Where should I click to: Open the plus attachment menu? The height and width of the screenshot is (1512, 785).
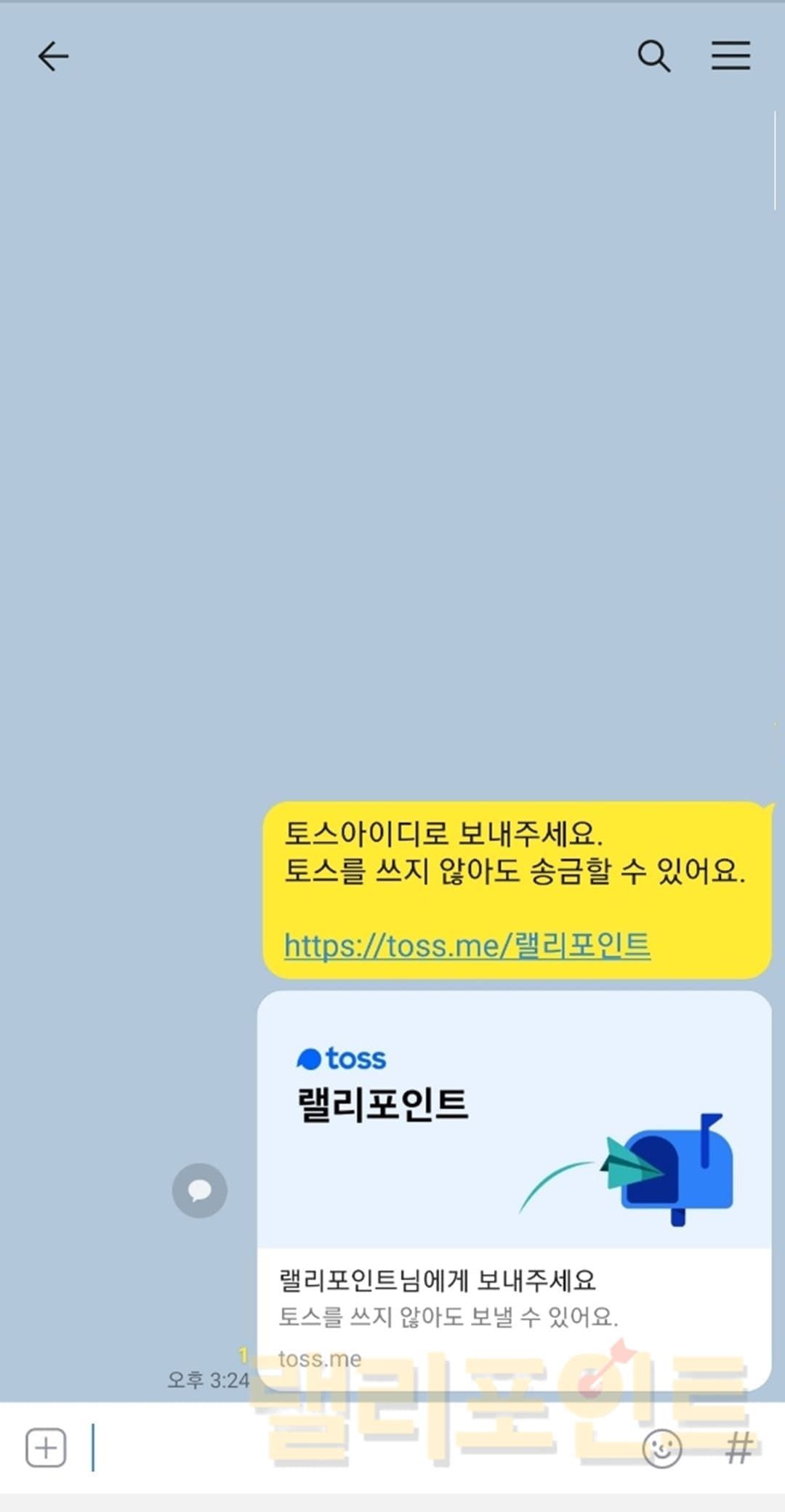tap(46, 1448)
